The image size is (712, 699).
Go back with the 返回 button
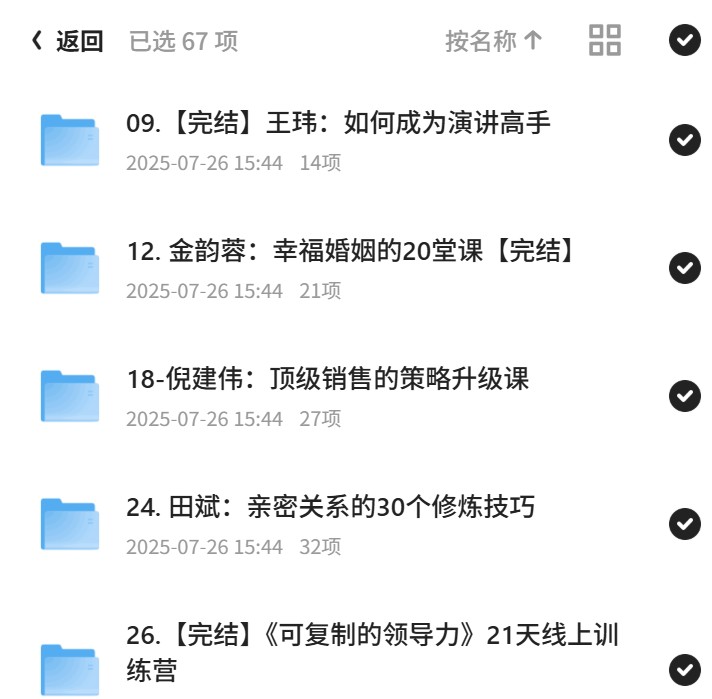(67, 41)
